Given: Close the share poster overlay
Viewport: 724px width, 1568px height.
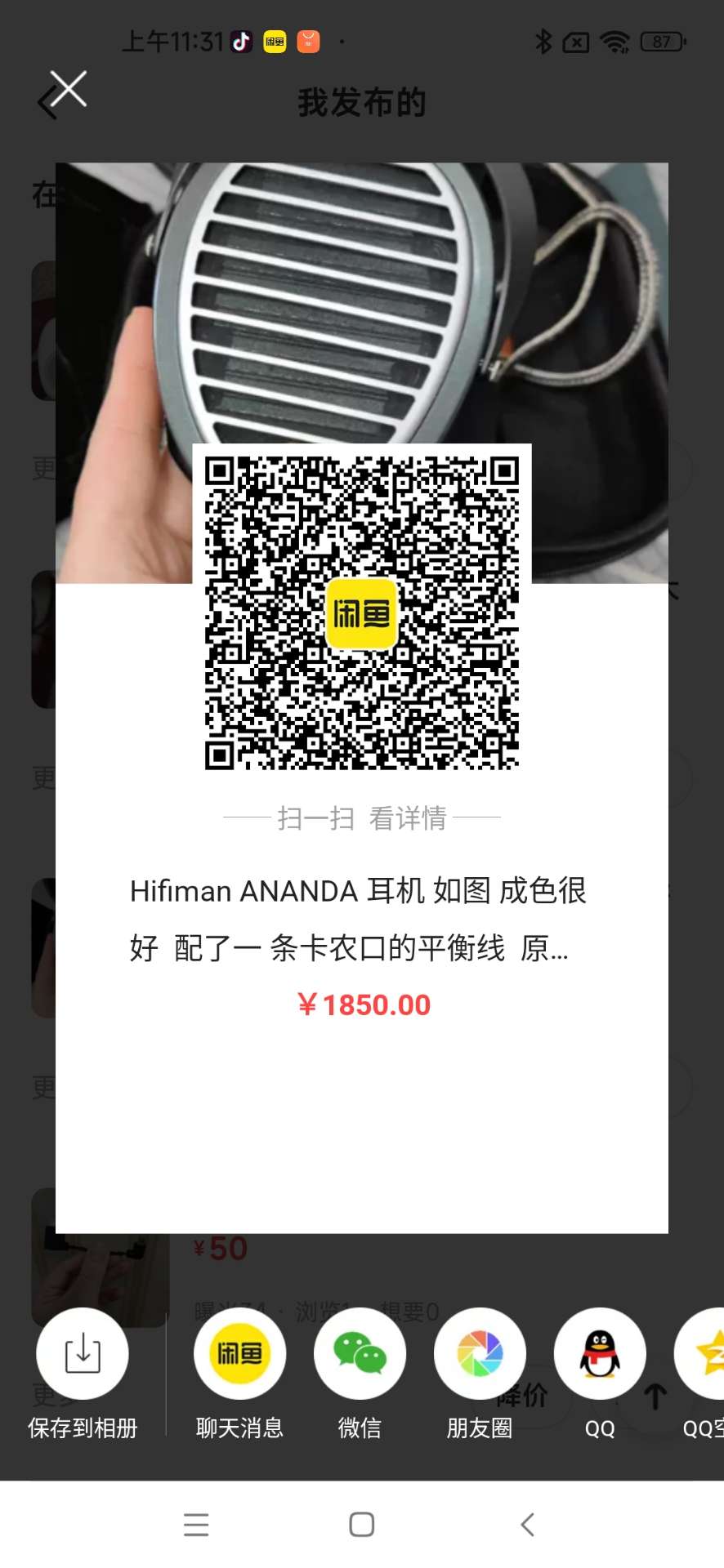Looking at the screenshot, I should pos(68,89).
